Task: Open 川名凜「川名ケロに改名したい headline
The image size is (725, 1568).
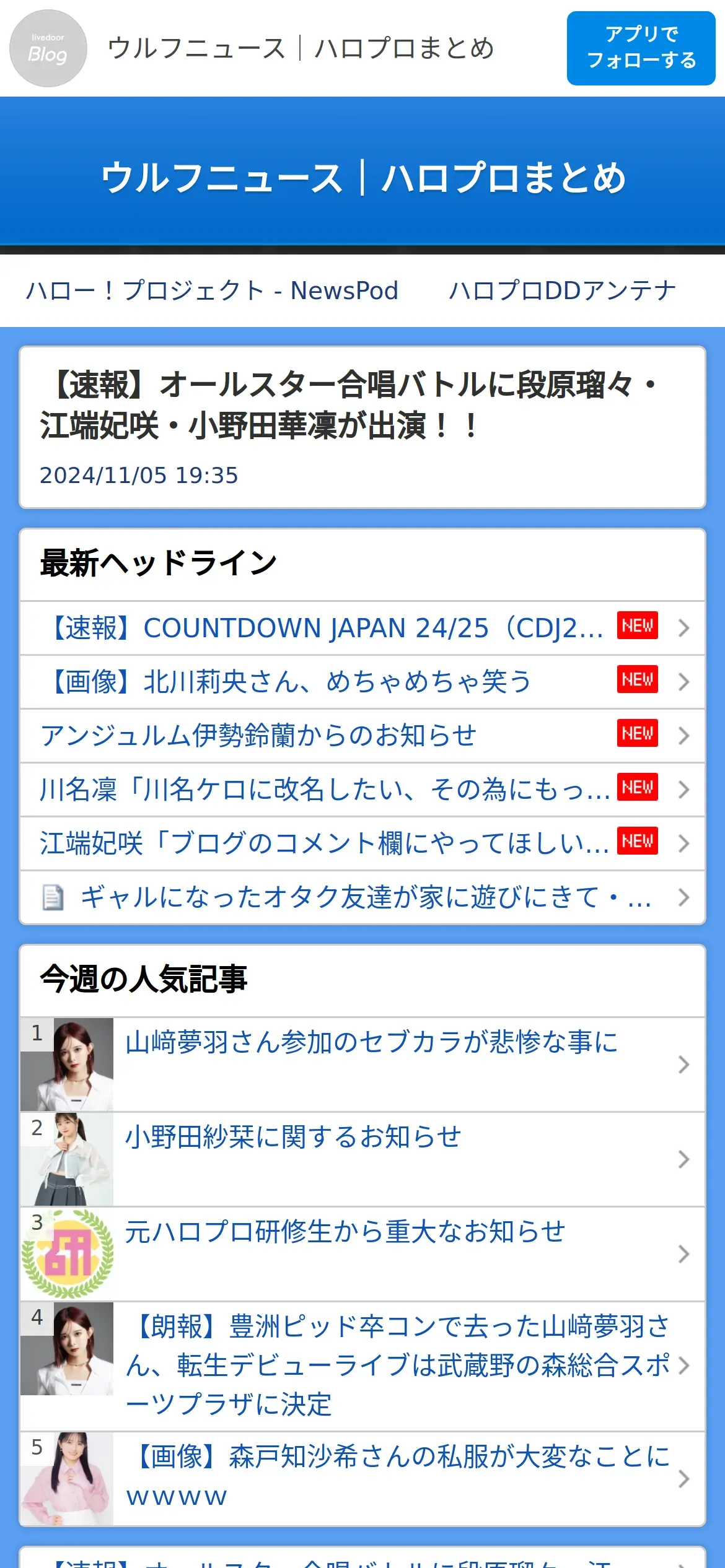Action: (x=362, y=790)
